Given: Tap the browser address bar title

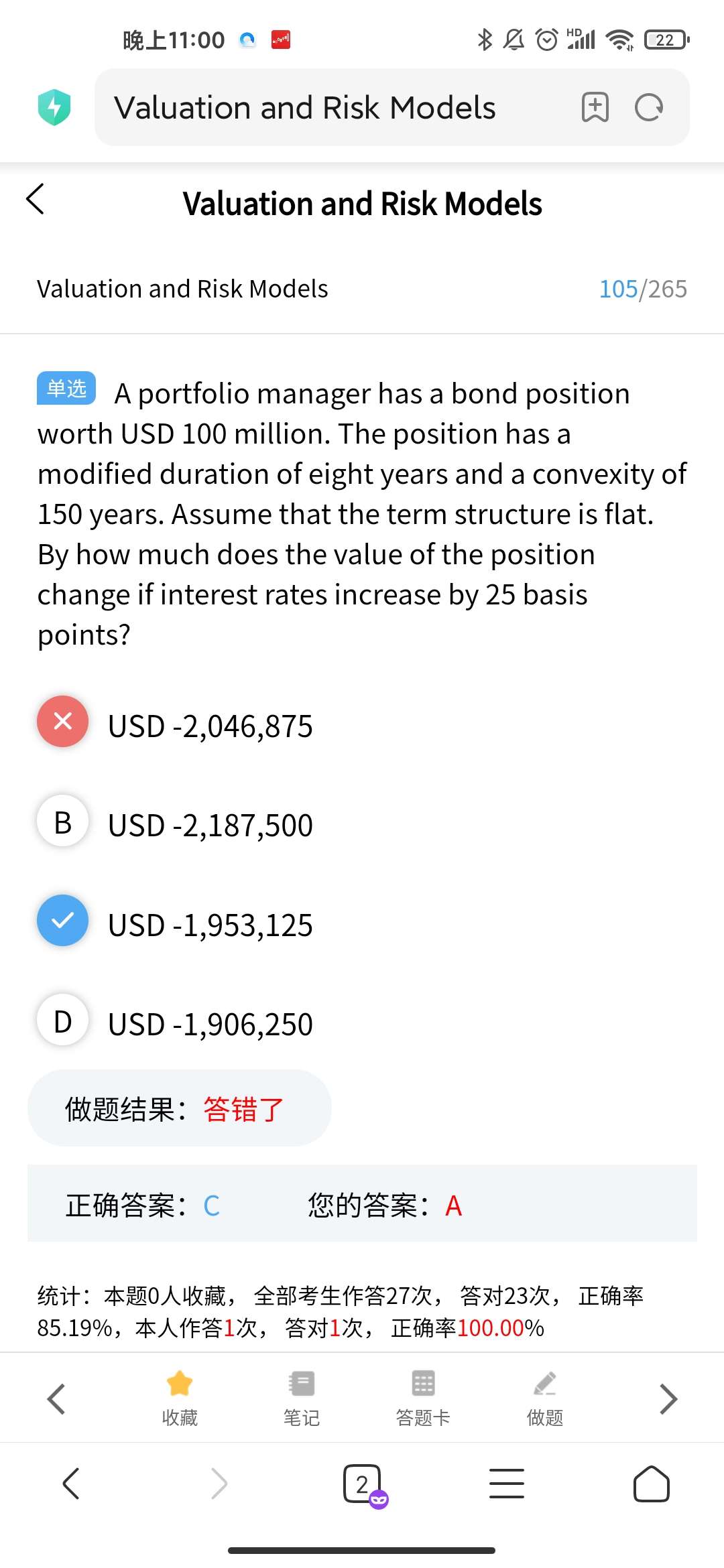Looking at the screenshot, I should [305, 108].
